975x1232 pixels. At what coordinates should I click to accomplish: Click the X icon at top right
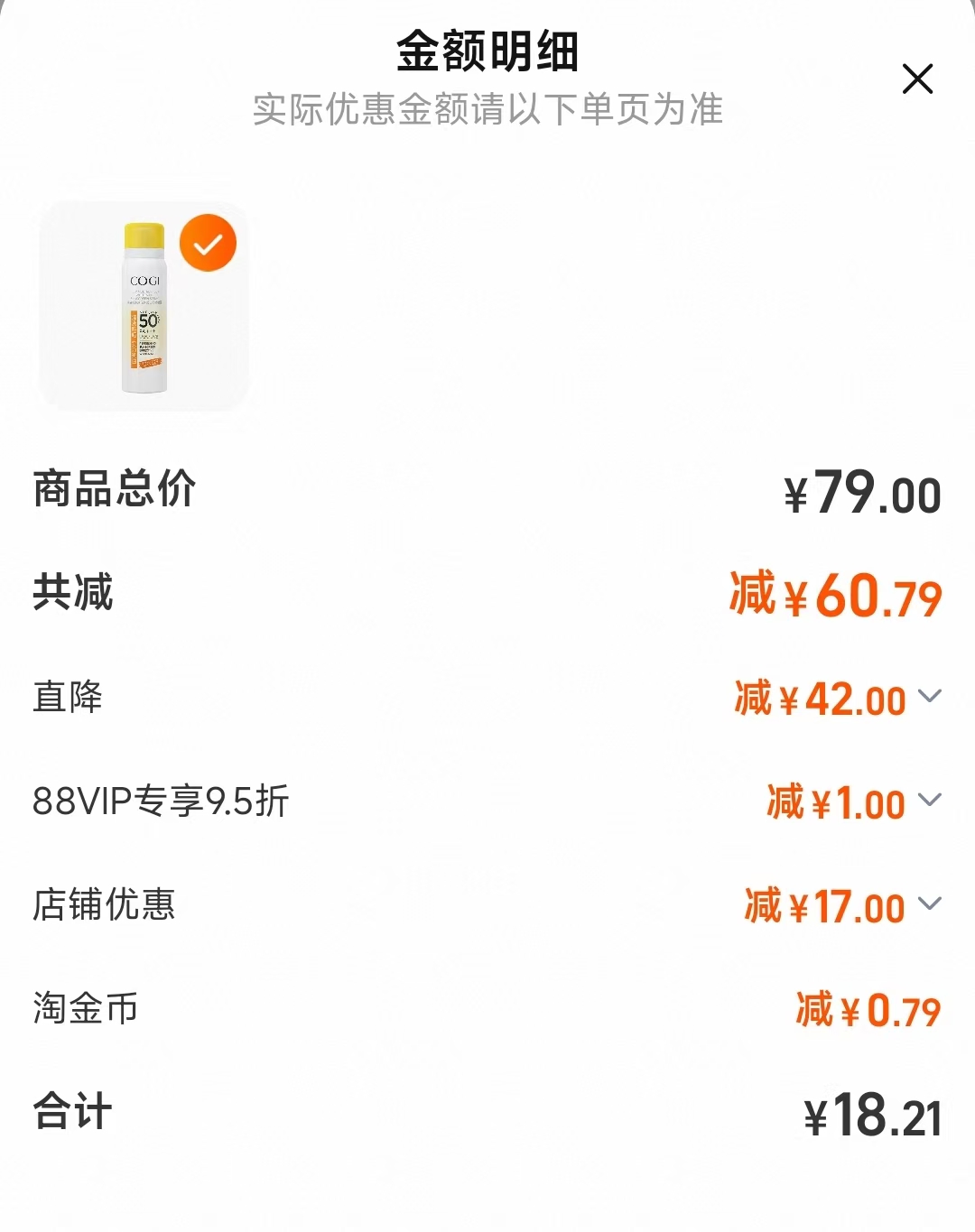918,79
